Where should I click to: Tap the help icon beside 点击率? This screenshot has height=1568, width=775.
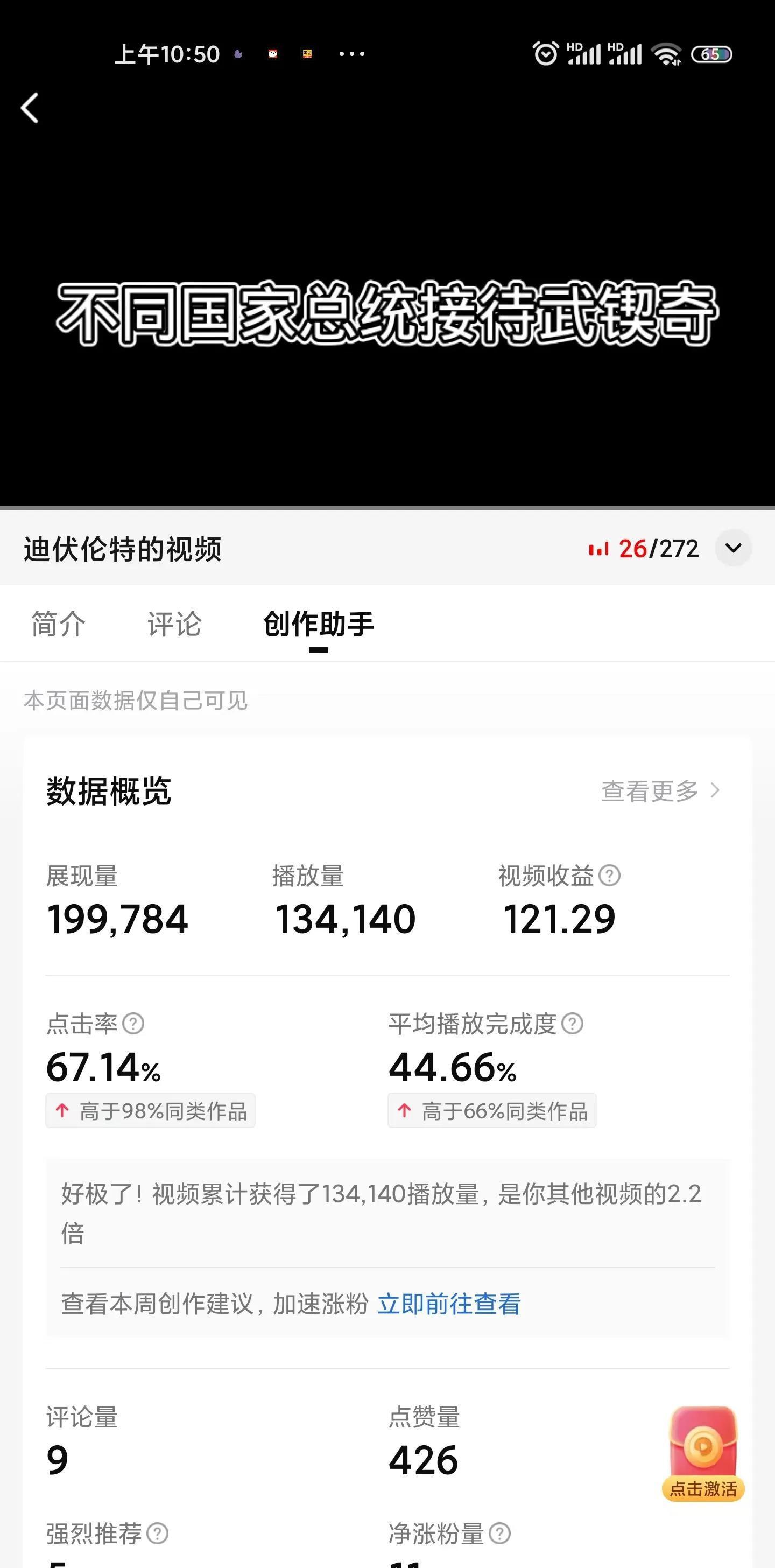click(133, 1024)
